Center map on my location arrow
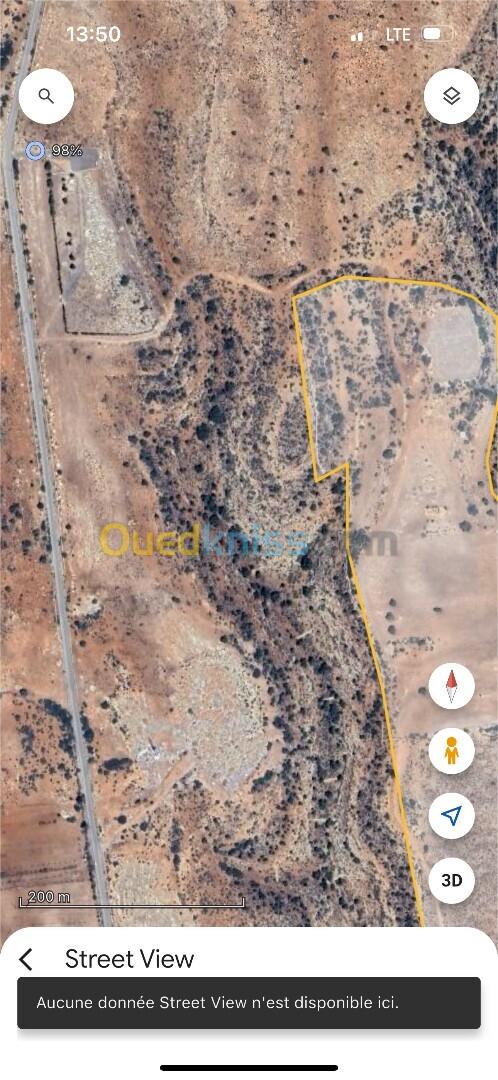The height and width of the screenshot is (1080, 498). 451,816
